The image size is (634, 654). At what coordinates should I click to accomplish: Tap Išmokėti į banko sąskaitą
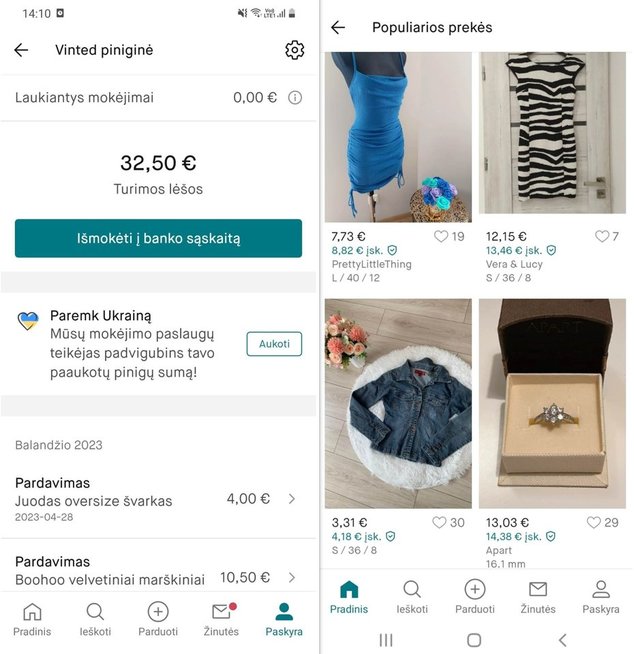click(158, 239)
